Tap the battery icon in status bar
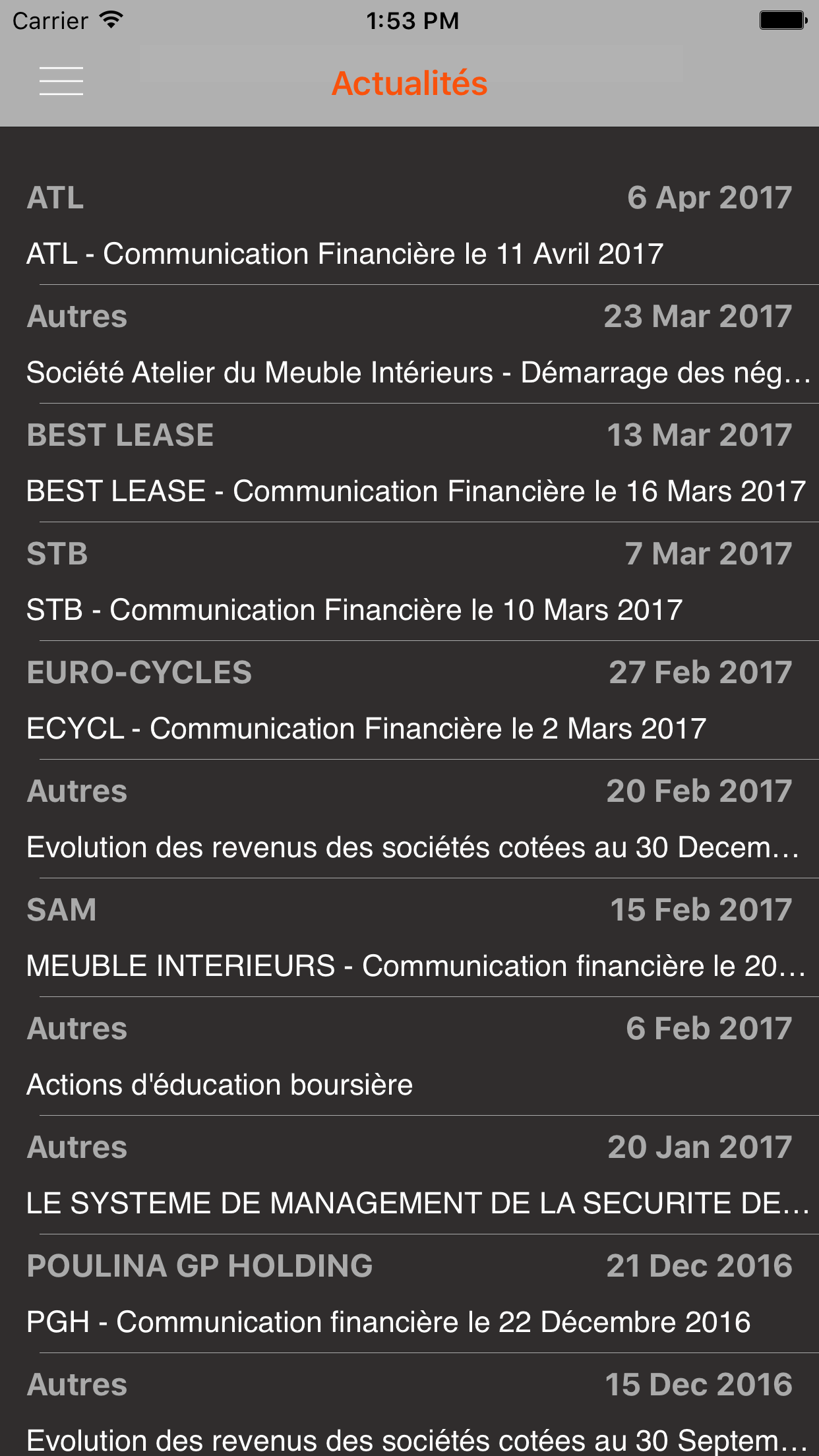This screenshot has height=1456, width=819. click(781, 19)
